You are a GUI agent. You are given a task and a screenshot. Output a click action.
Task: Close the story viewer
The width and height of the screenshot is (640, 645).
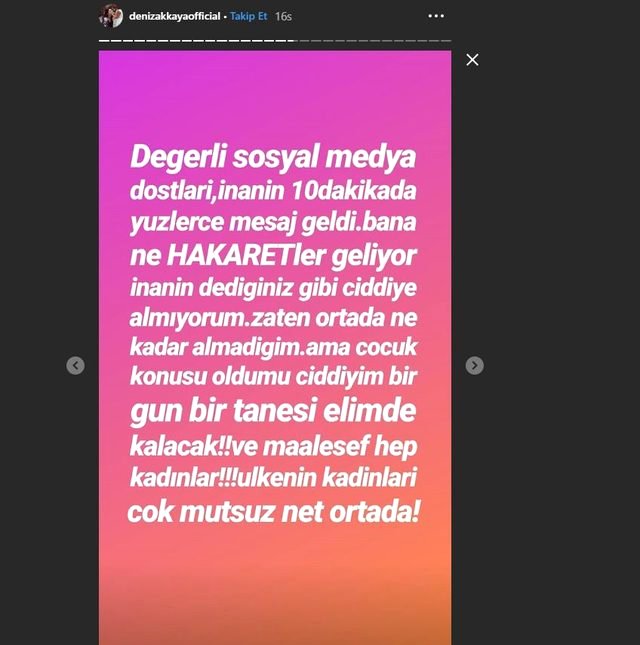click(x=472, y=60)
